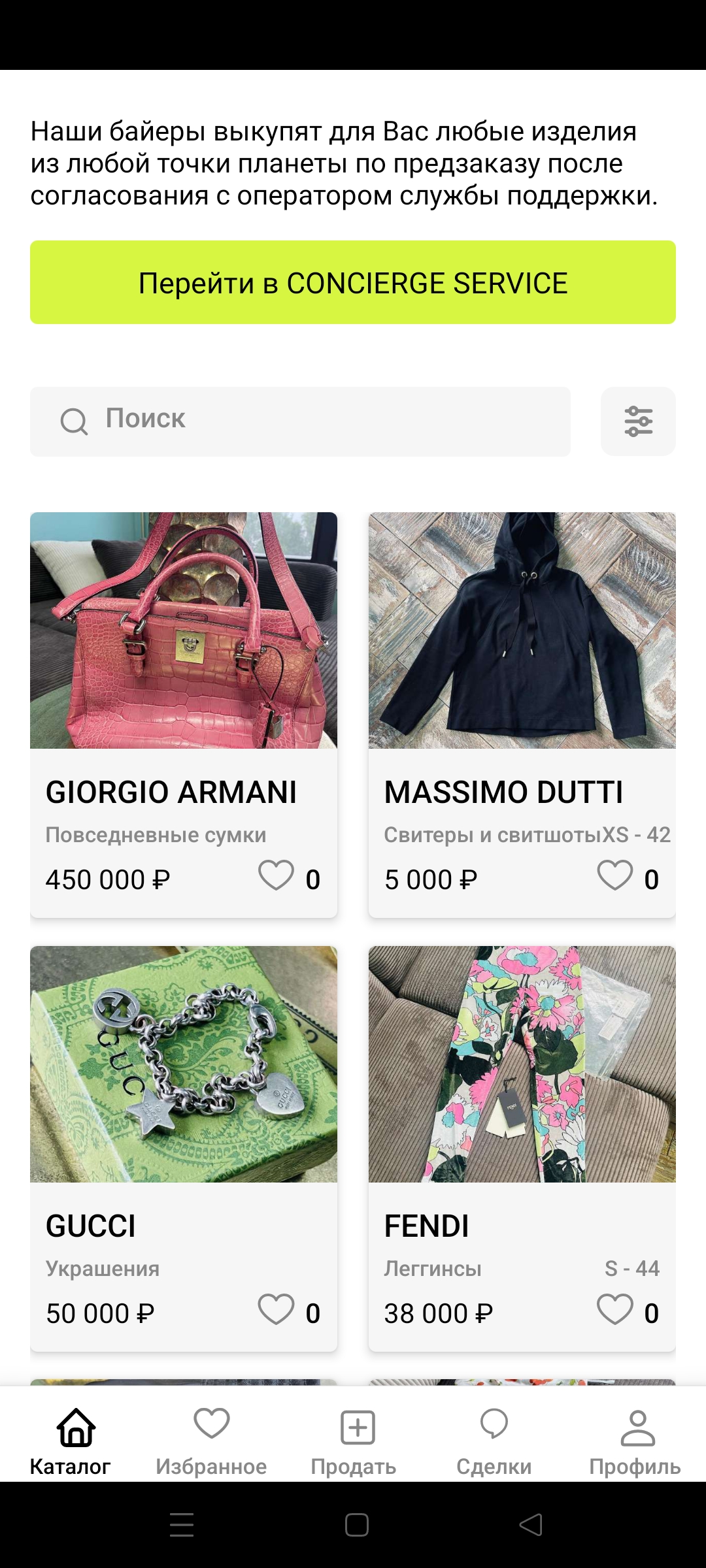Image resolution: width=706 pixels, height=1568 pixels.
Task: Open the Giorgio Armani bag card
Action: pyautogui.click(x=184, y=630)
